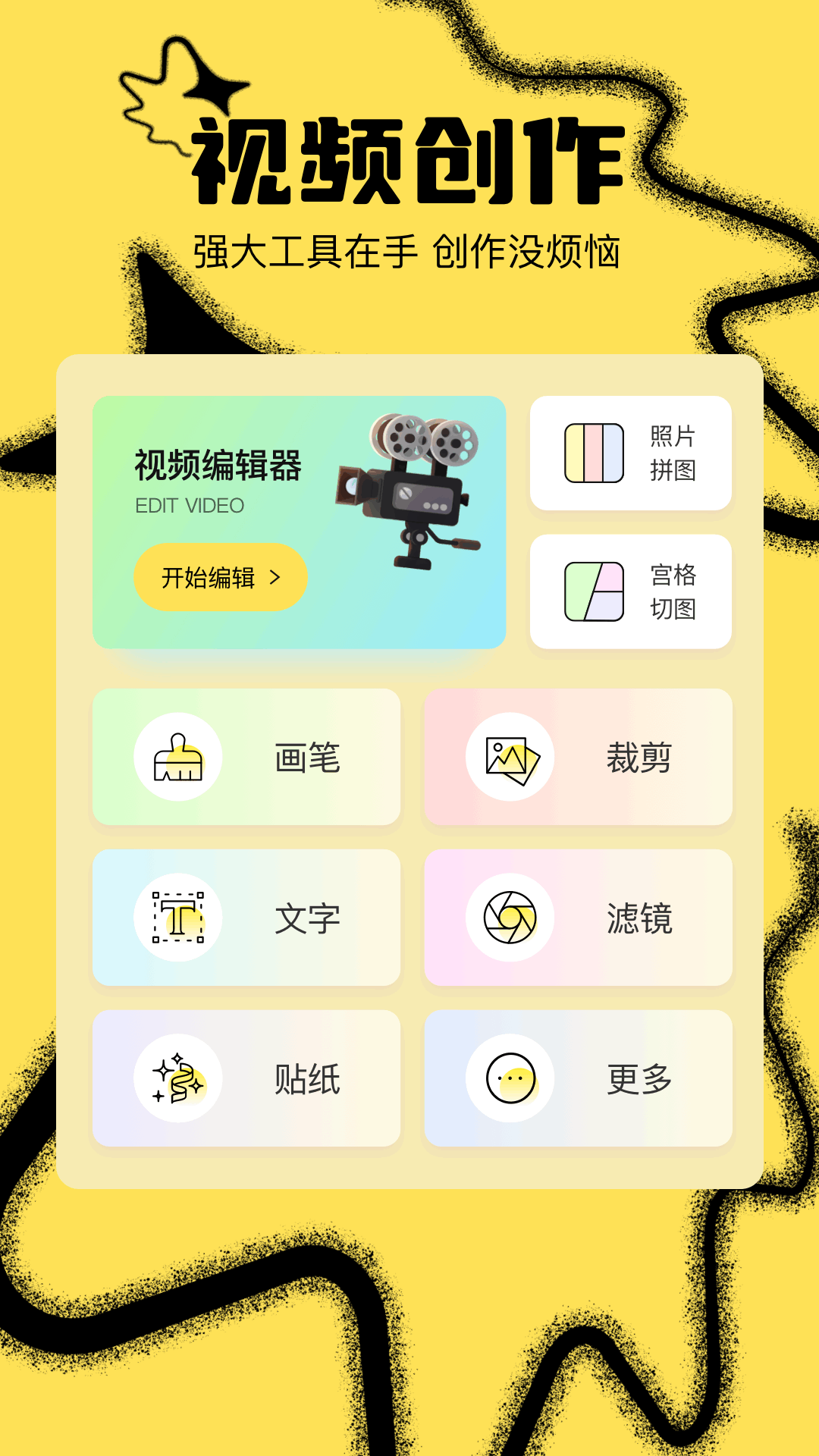The image size is (819, 1456).
Task: Open the 更多 more tools card
Action: pos(579,1078)
